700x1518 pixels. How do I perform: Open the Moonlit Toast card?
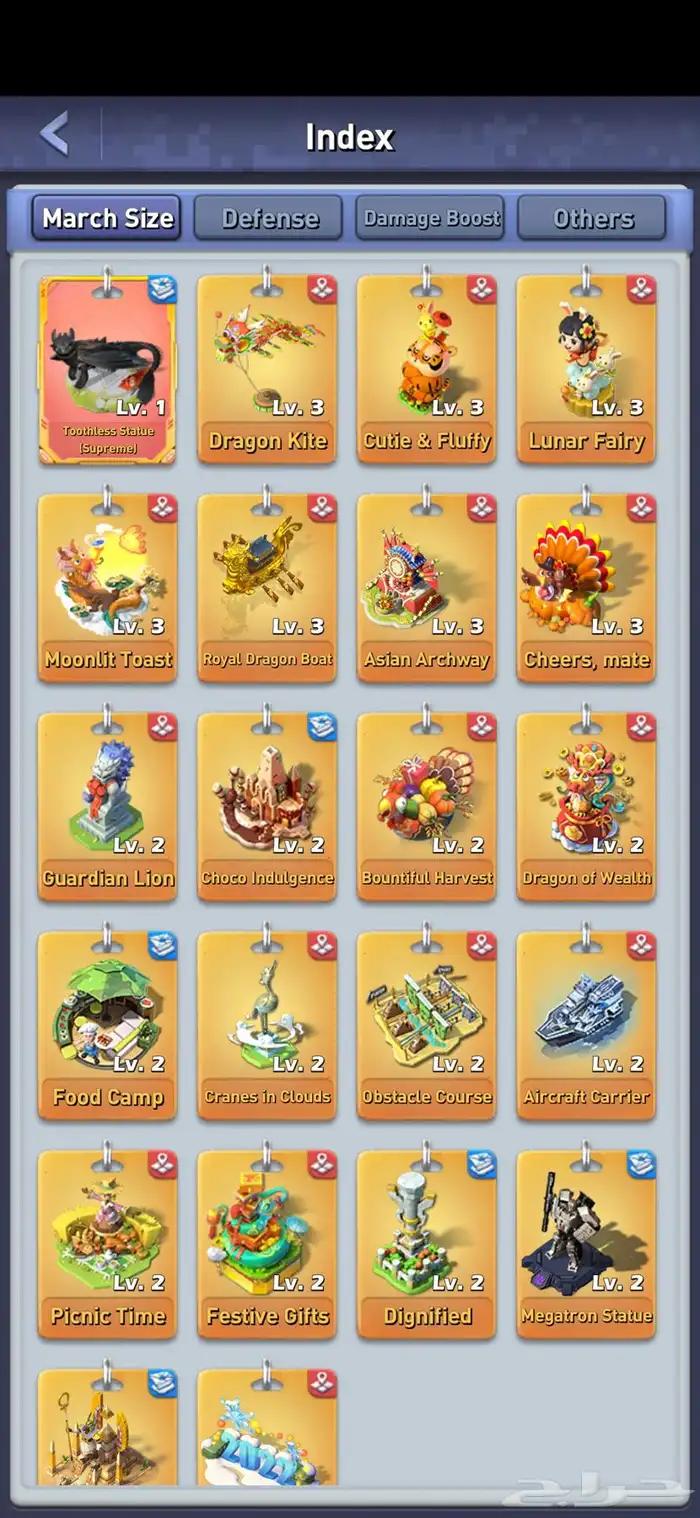pyautogui.click(x=107, y=589)
